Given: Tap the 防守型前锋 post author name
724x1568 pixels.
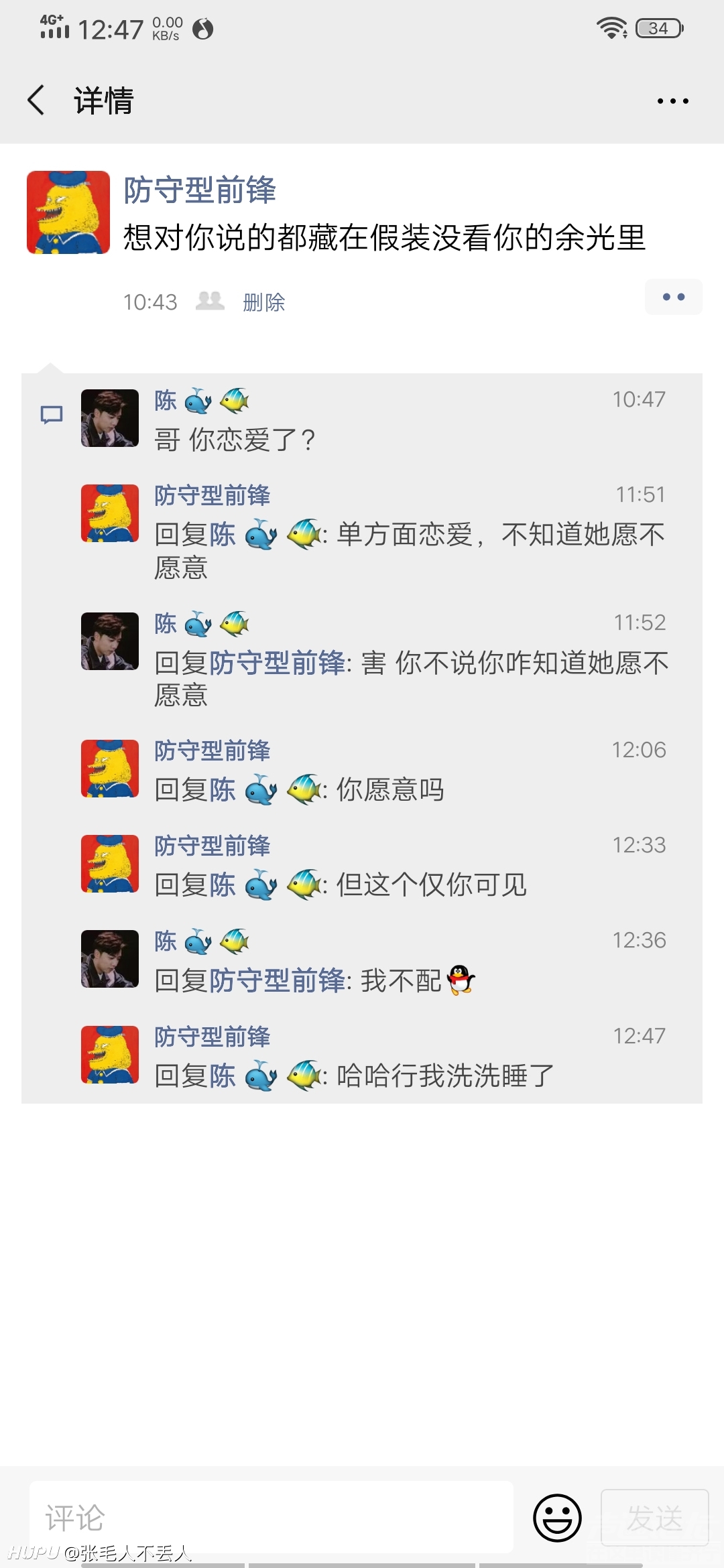Looking at the screenshot, I should tap(200, 190).
